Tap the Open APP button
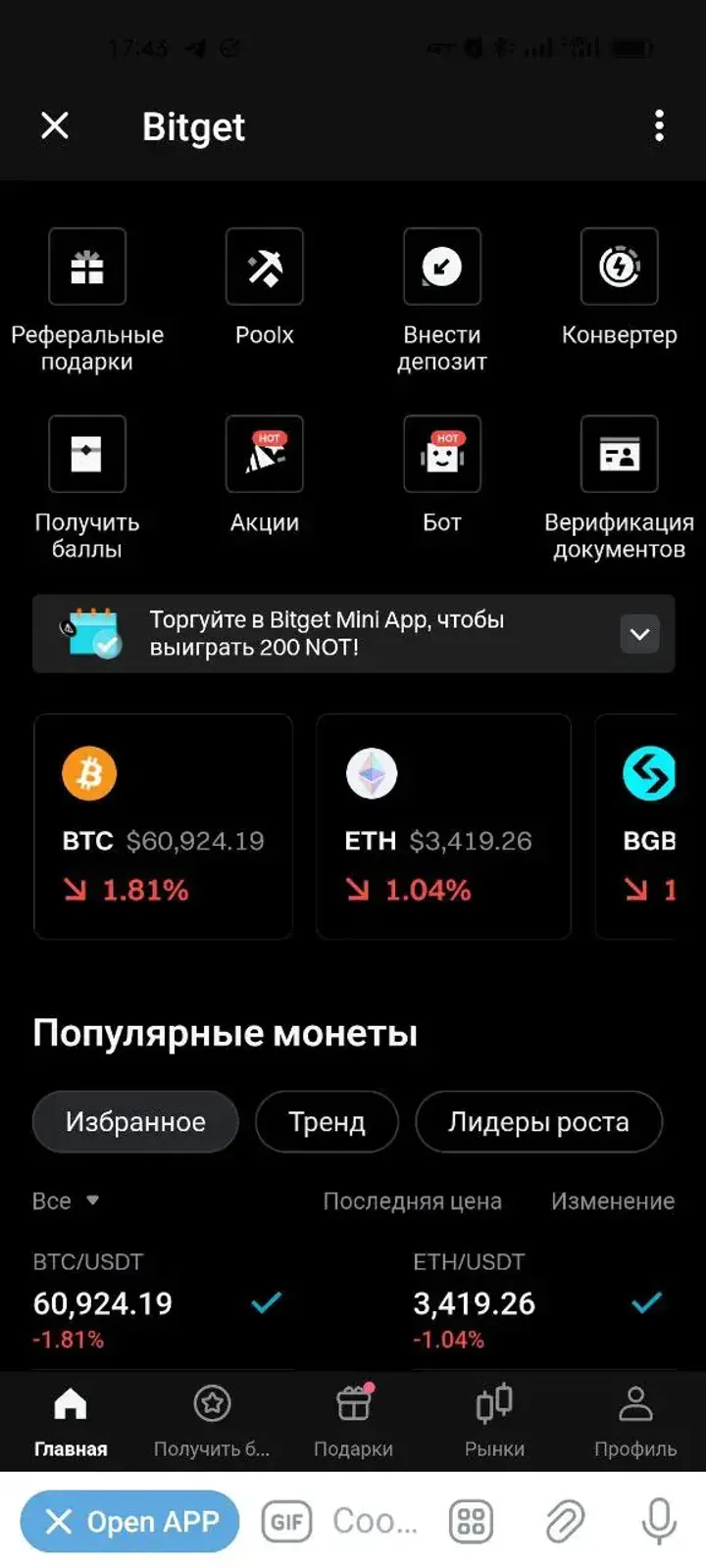 pyautogui.click(x=128, y=1521)
